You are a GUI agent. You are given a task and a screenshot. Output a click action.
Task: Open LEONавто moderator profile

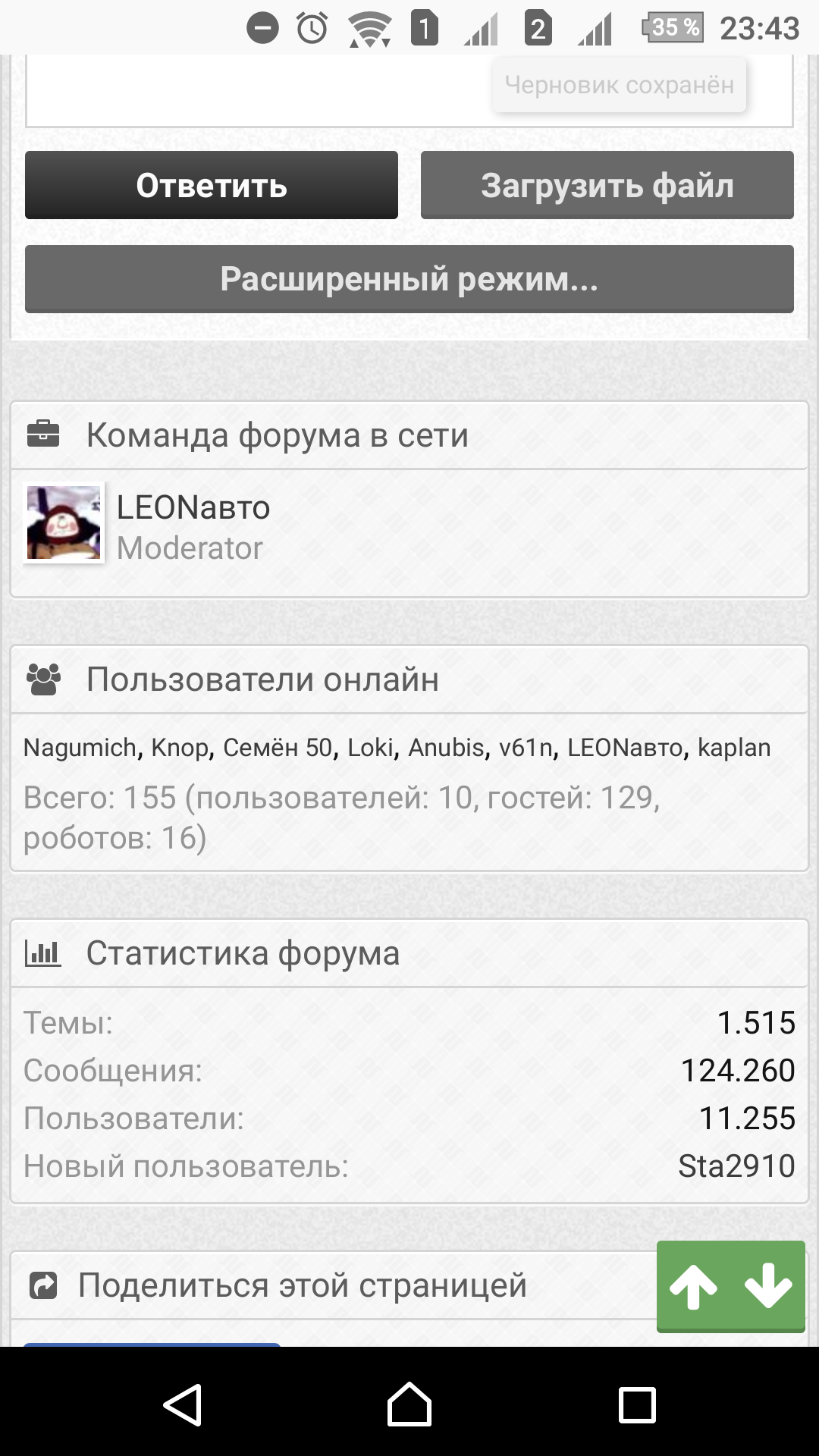[x=193, y=507]
